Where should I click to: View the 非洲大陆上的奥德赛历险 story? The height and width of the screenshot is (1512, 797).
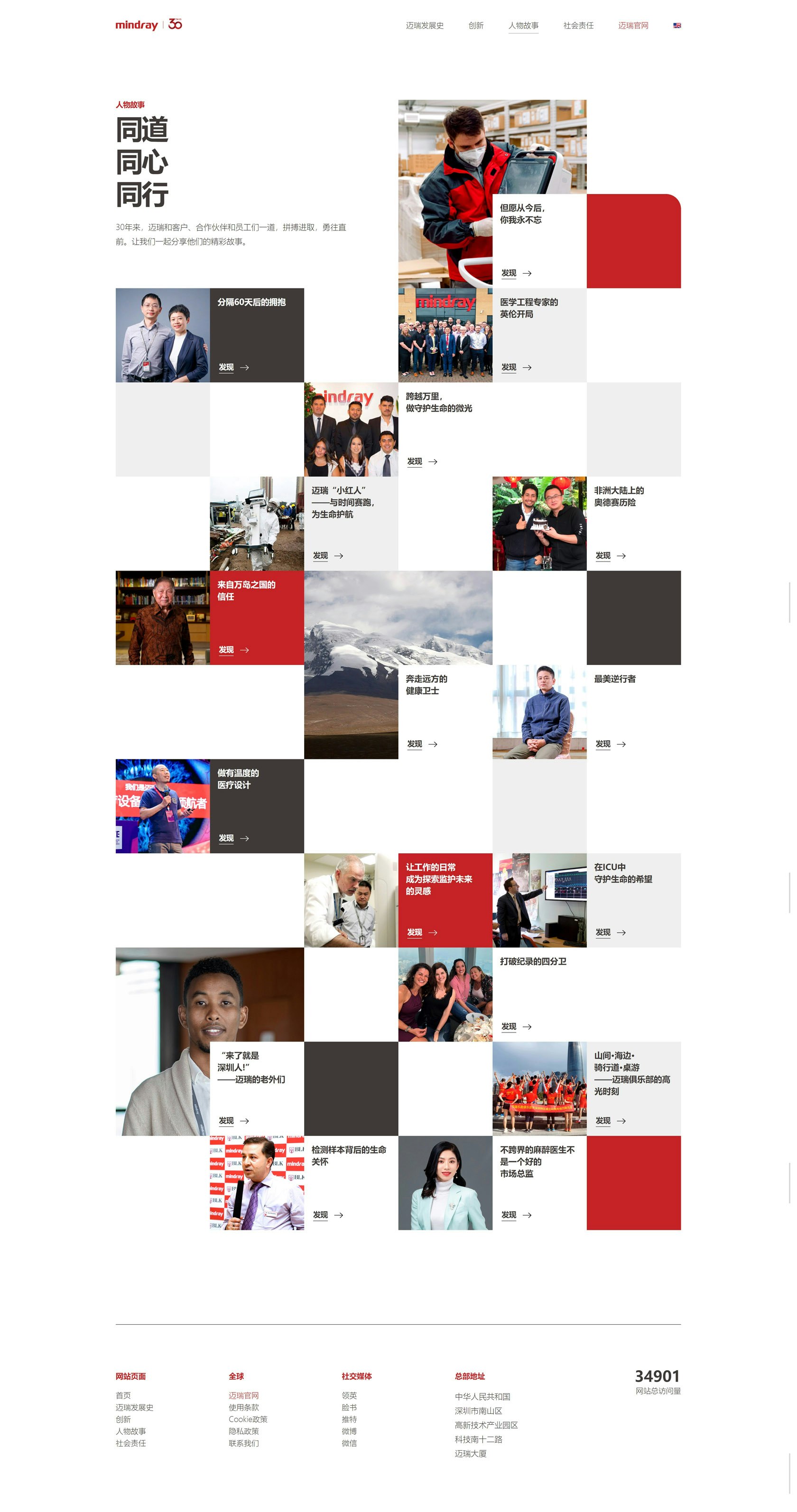[x=619, y=497]
